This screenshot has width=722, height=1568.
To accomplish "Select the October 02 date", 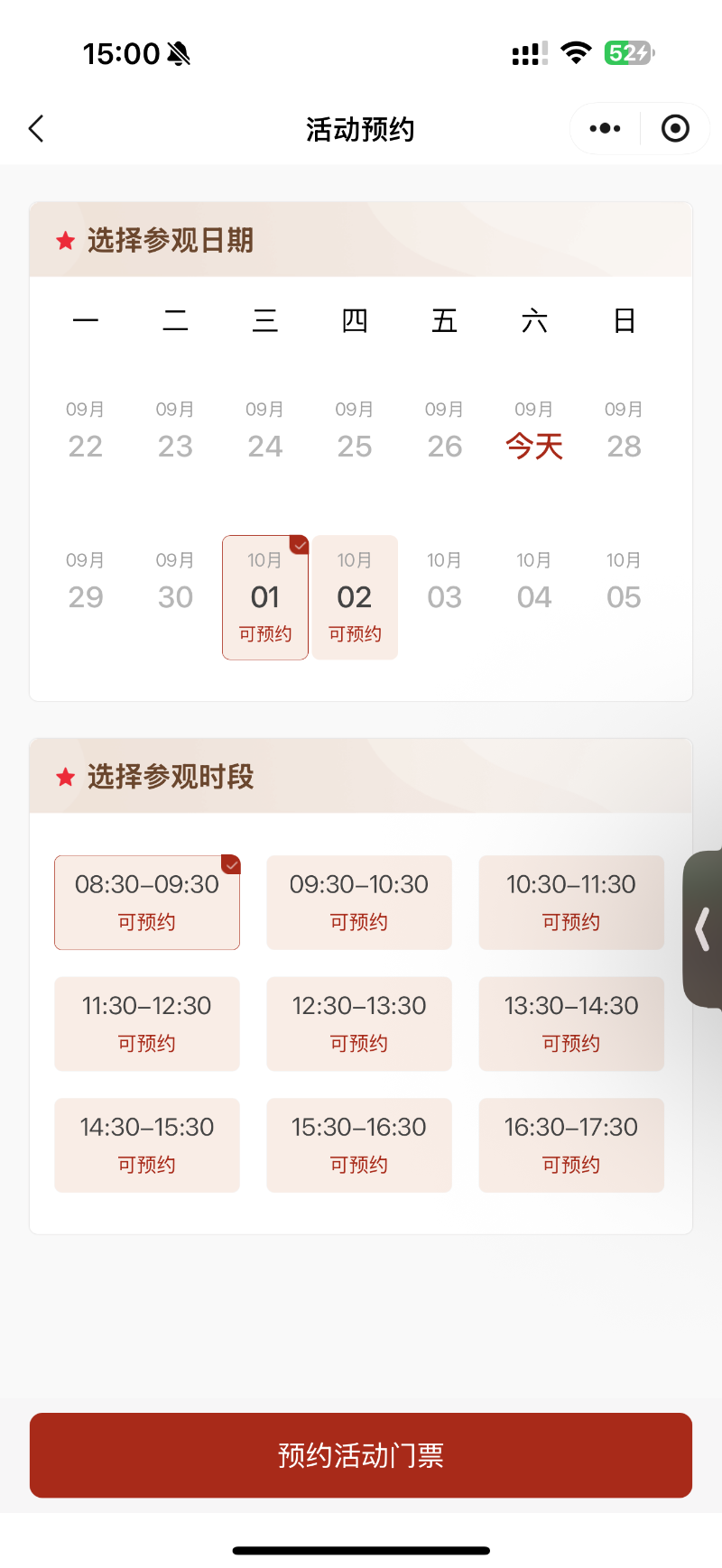I will 355,597.
